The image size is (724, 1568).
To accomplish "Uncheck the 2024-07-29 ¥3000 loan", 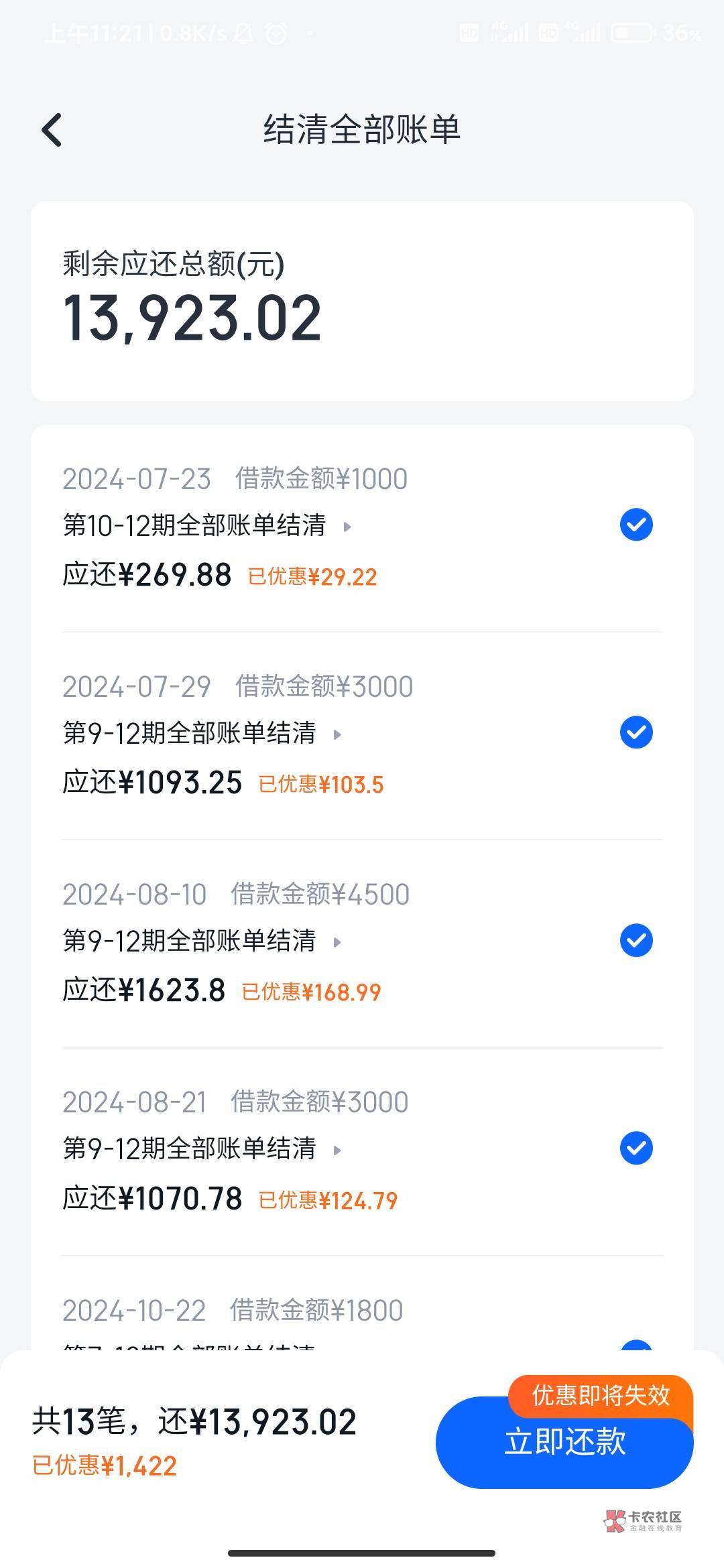I will point(636,732).
